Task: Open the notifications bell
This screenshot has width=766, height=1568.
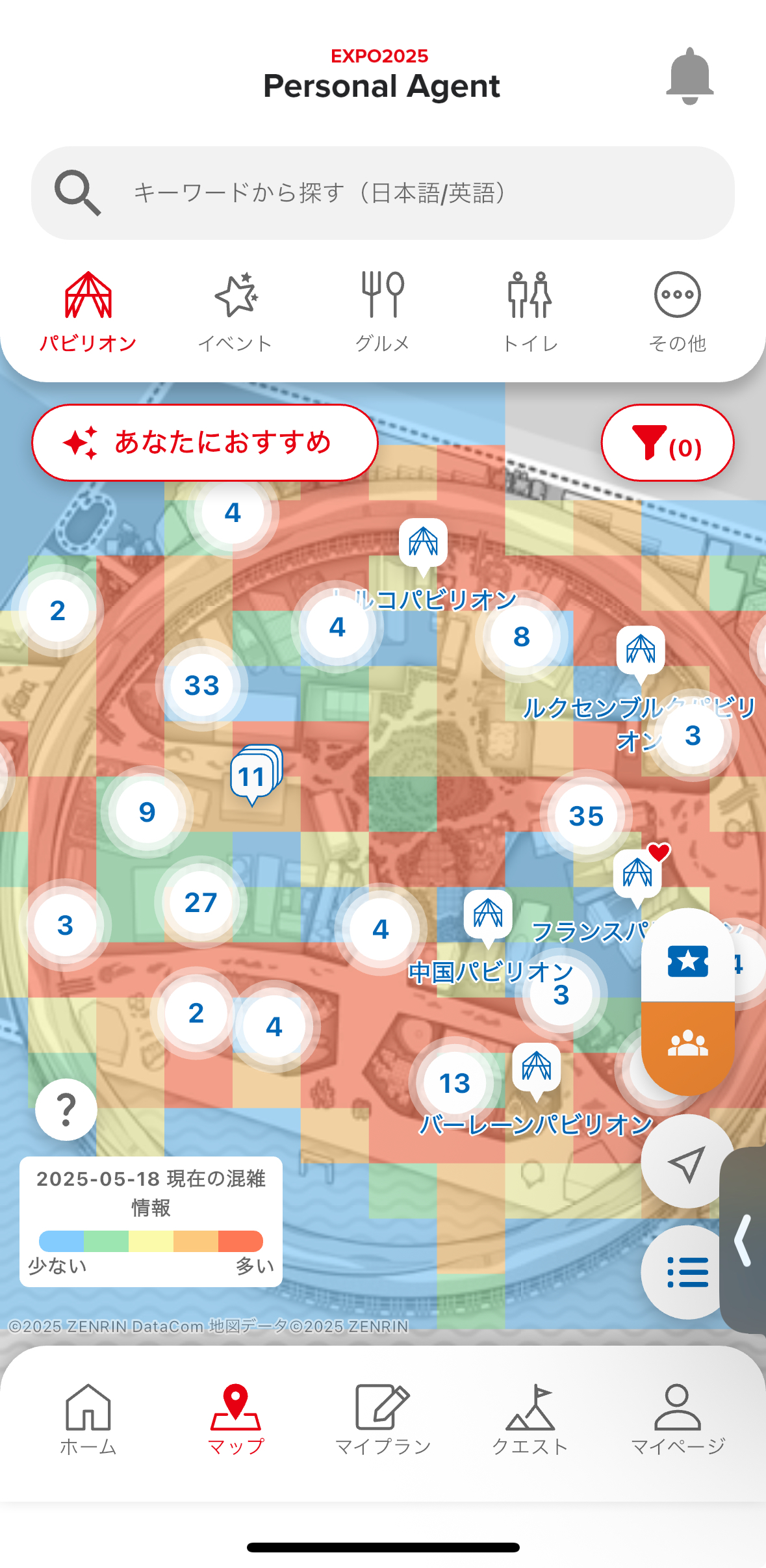Action: coord(689,76)
